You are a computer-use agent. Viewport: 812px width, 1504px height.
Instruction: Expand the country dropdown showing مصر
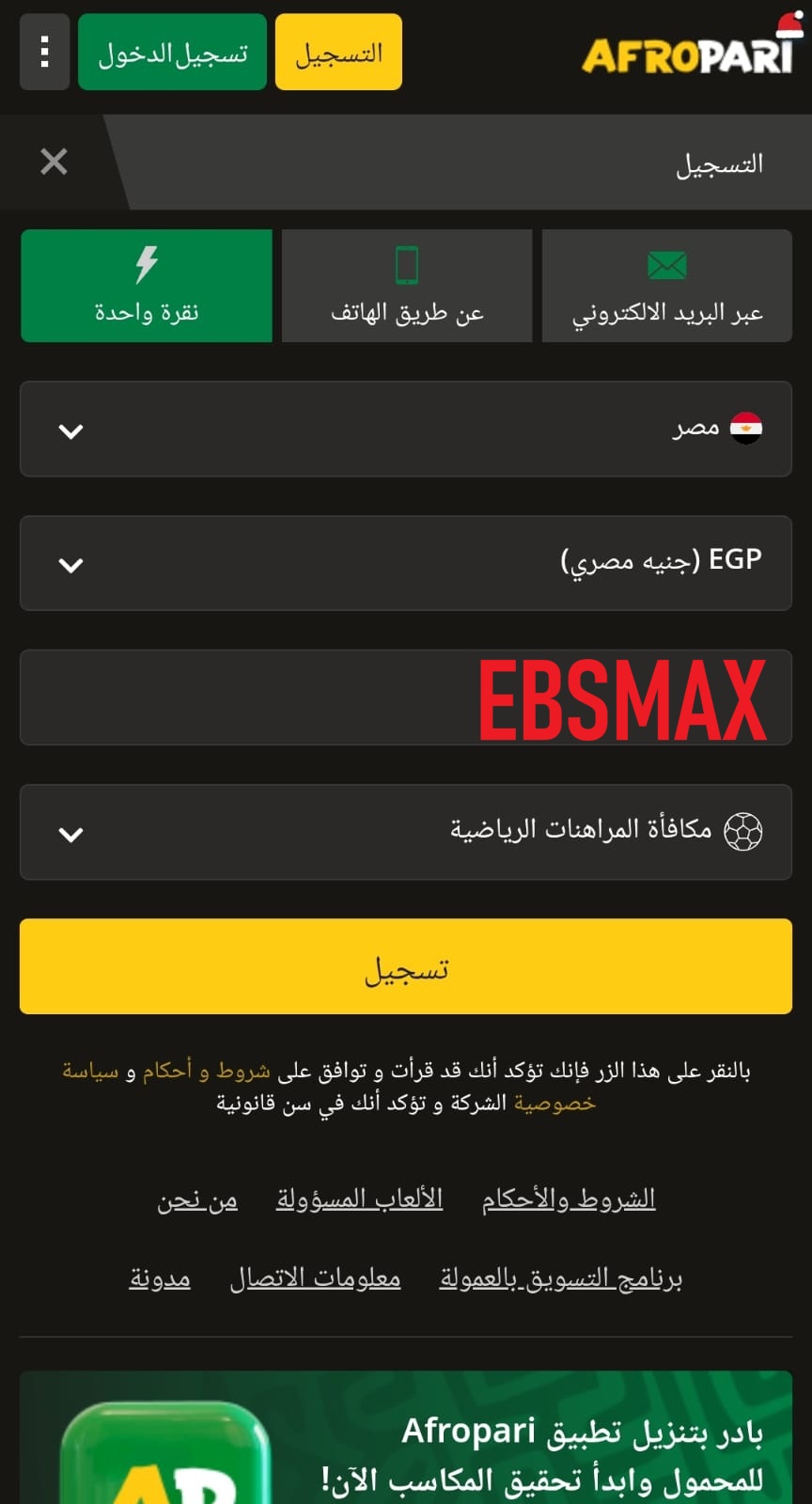406,429
